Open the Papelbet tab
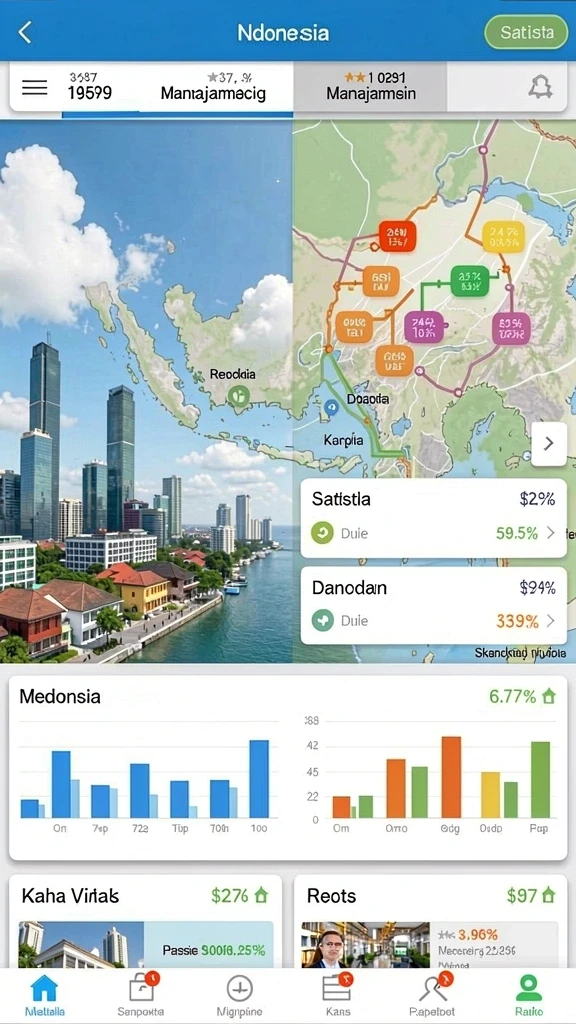 (x=434, y=995)
